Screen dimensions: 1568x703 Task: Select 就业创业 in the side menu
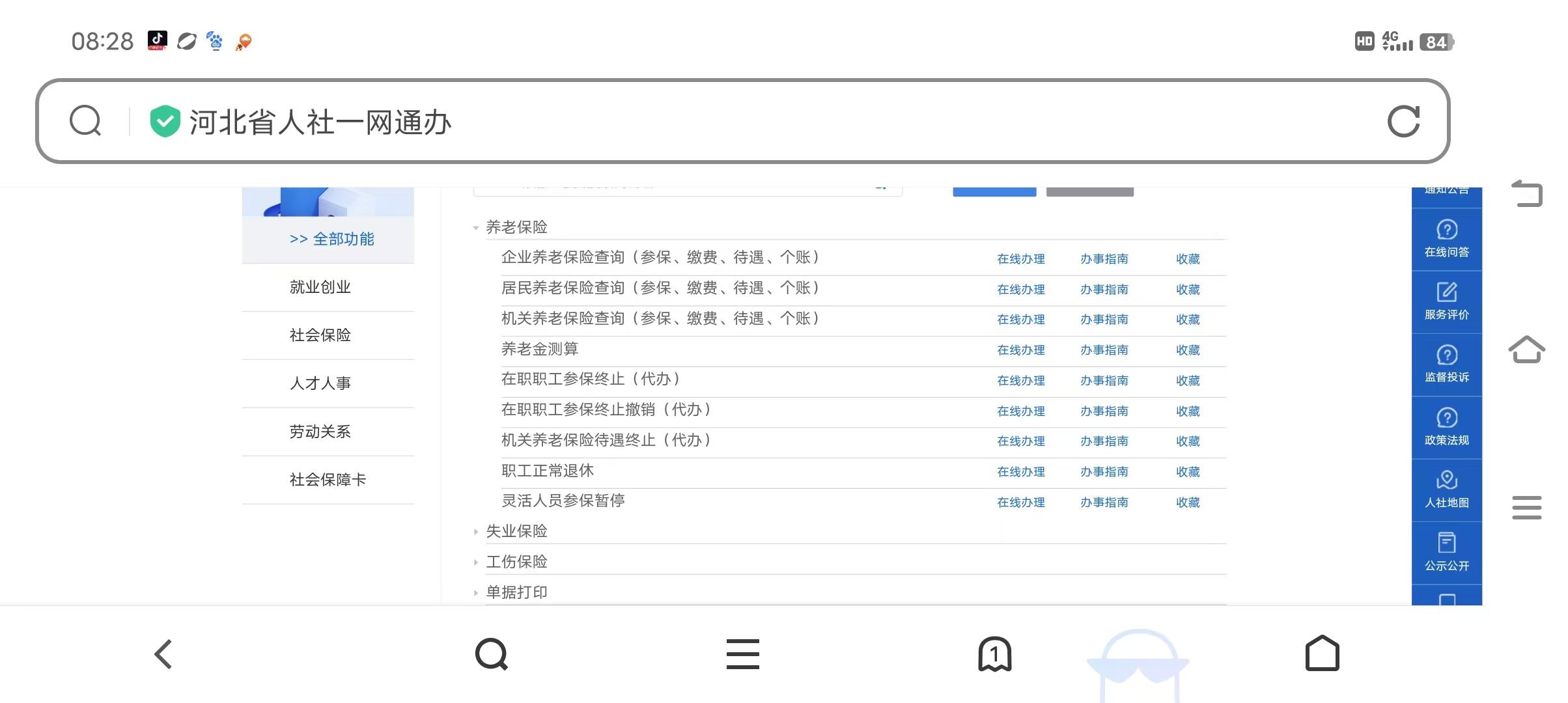point(320,287)
